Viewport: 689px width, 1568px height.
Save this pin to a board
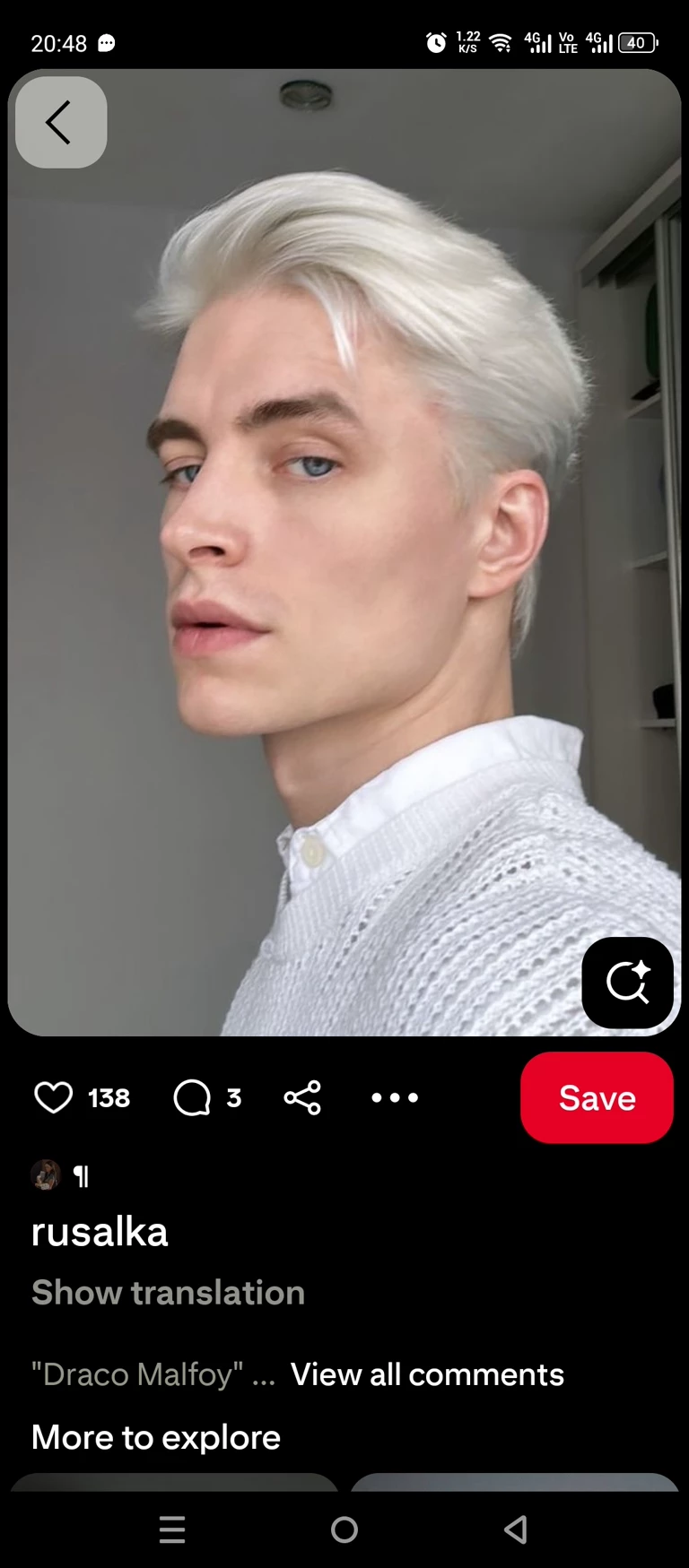click(x=597, y=1097)
